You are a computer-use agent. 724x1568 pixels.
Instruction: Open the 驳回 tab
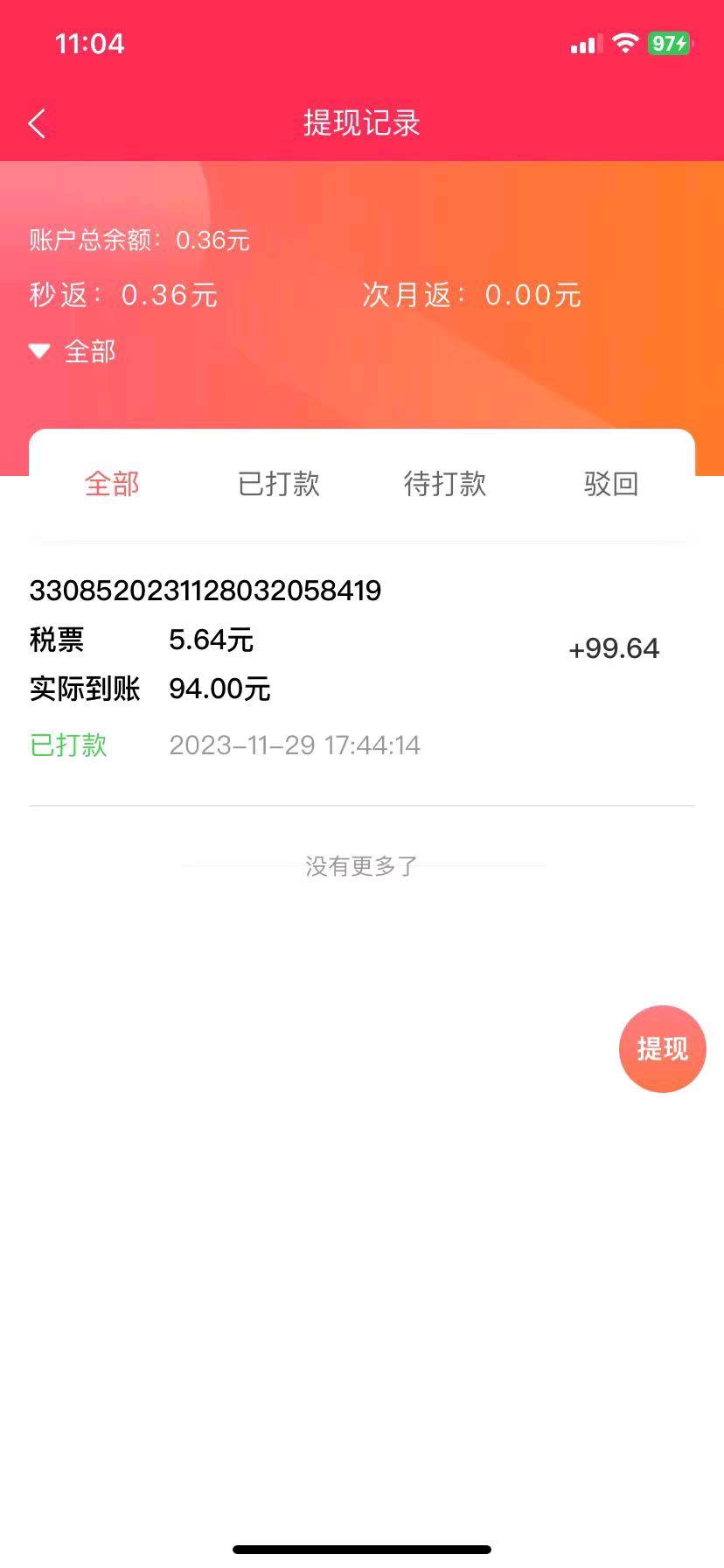611,483
